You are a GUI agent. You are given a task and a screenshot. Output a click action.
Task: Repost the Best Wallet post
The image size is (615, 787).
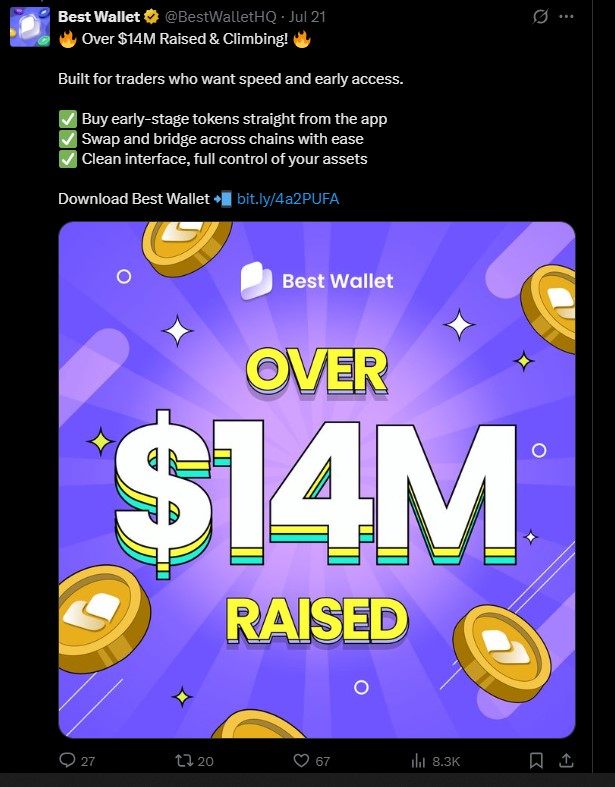coord(183,761)
